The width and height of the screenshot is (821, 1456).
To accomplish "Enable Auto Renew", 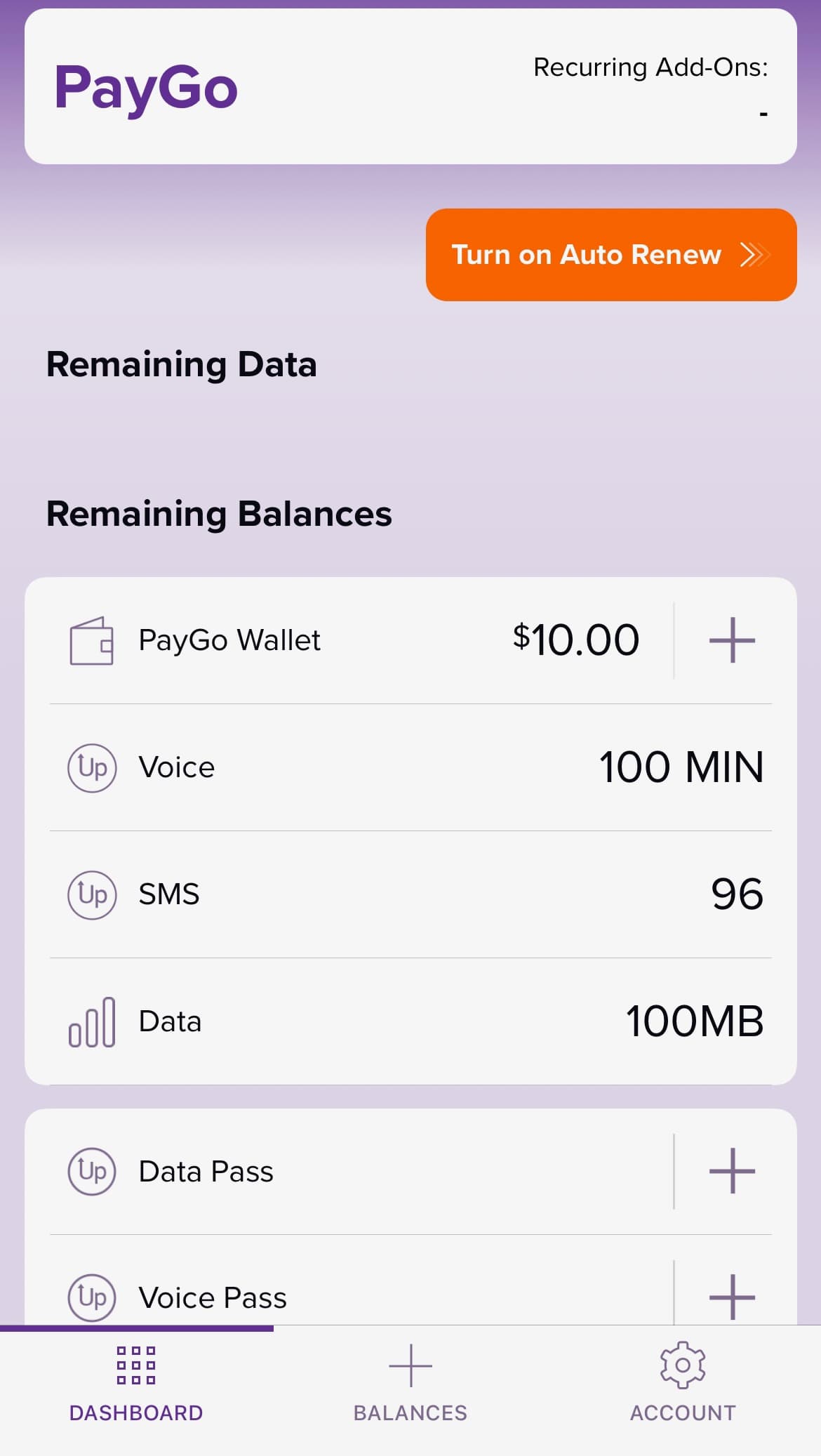I will pyautogui.click(x=610, y=255).
